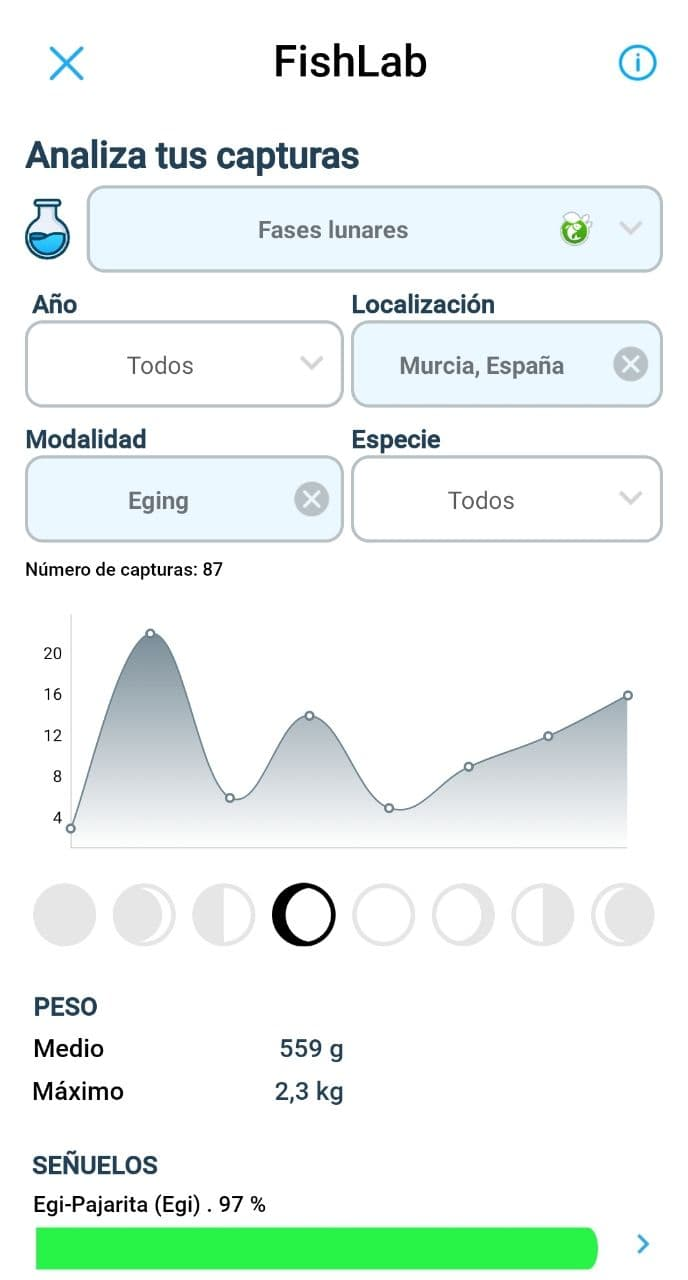Open Egi-Pajarita lure details arrow
The image size is (688, 1280).
[x=643, y=1244]
